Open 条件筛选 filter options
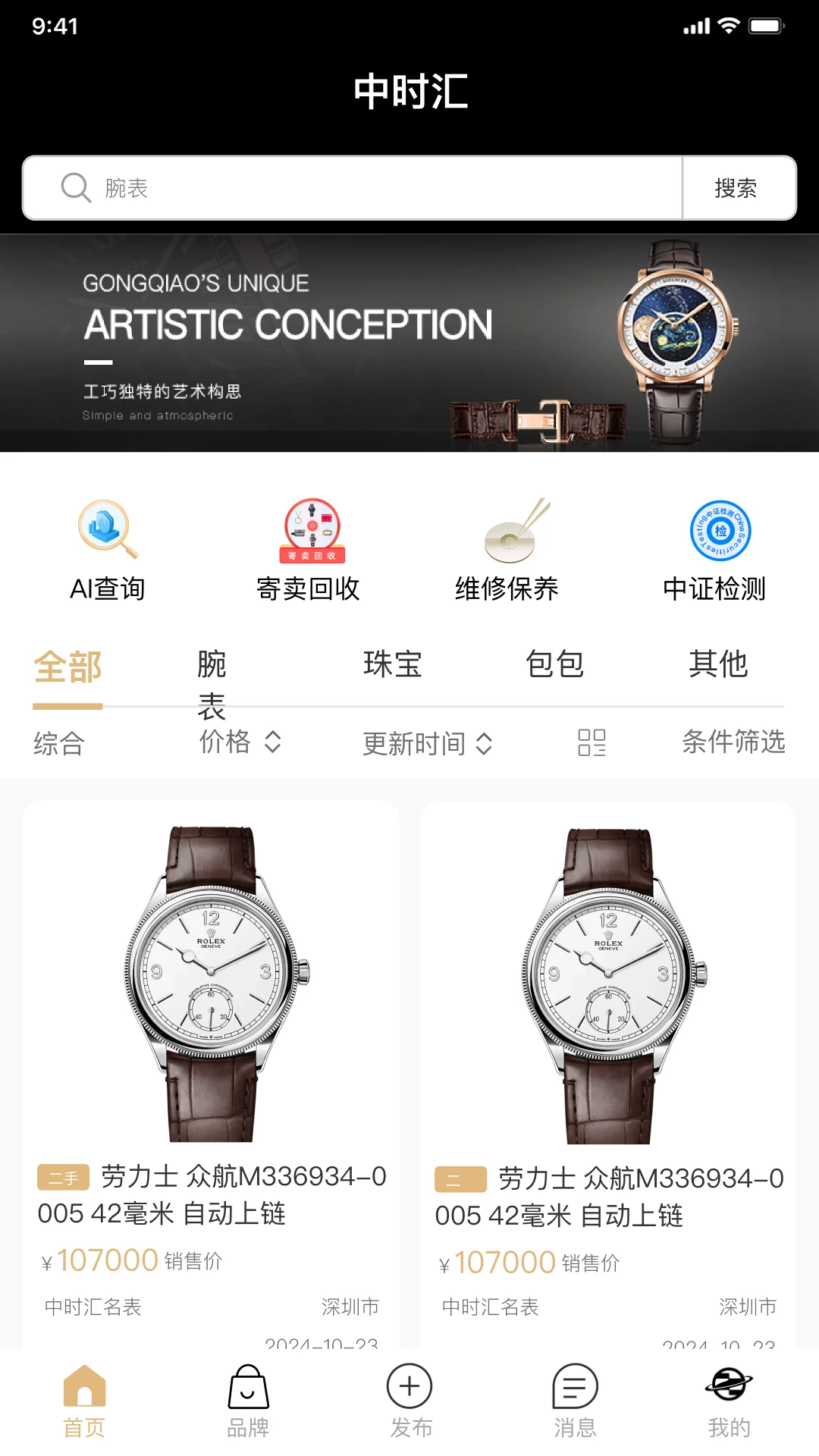The image size is (819, 1456). [x=733, y=742]
